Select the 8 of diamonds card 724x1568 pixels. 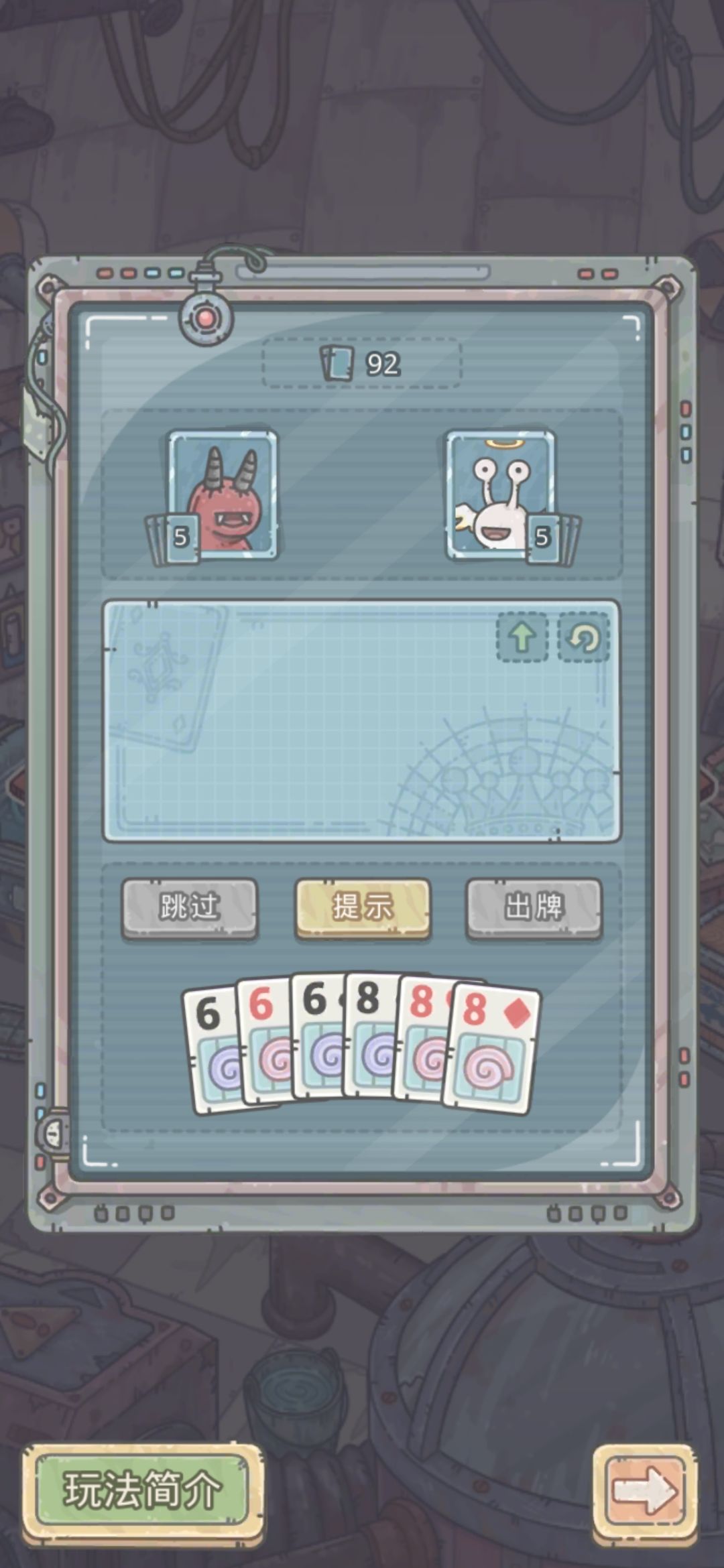(491, 1049)
